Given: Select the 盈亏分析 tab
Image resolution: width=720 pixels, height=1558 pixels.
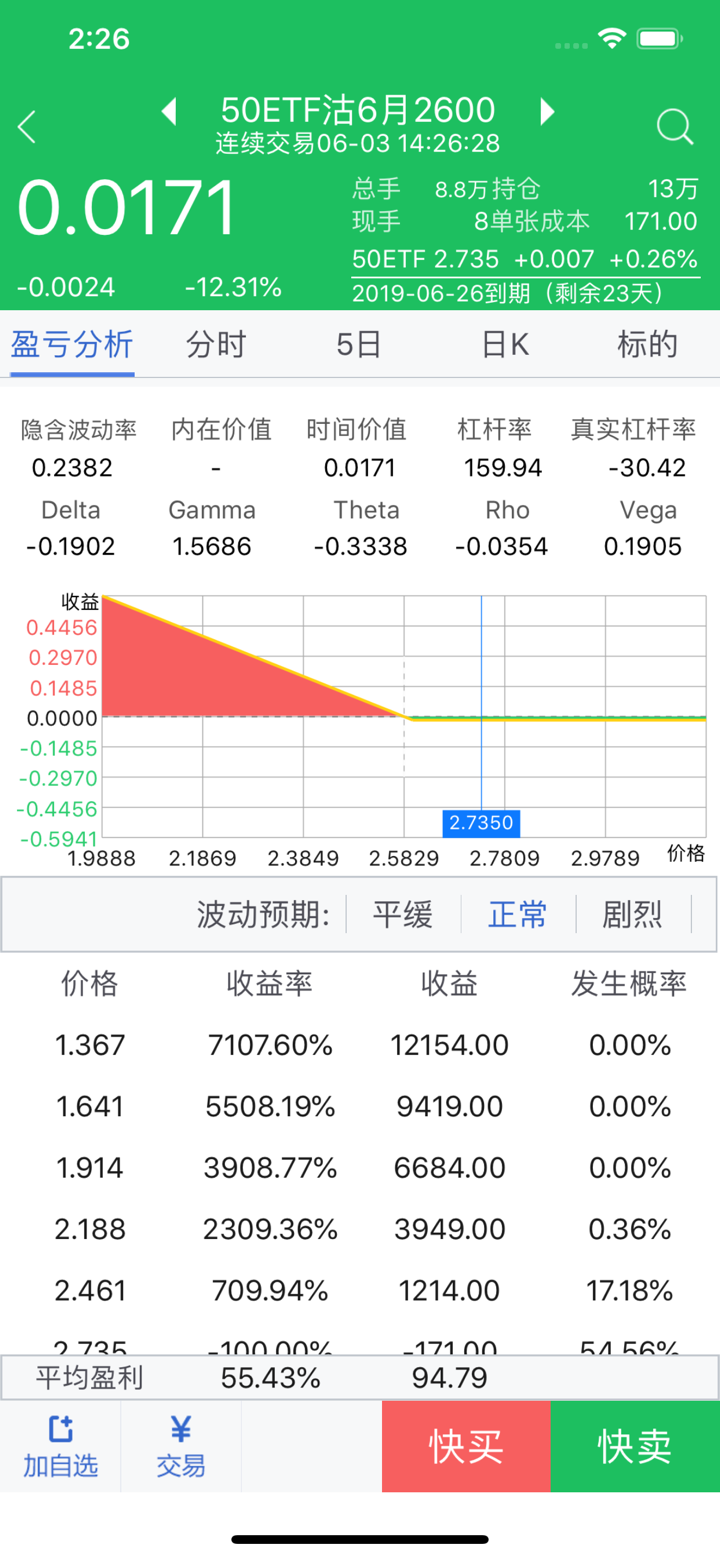Looking at the screenshot, I should click(x=72, y=345).
